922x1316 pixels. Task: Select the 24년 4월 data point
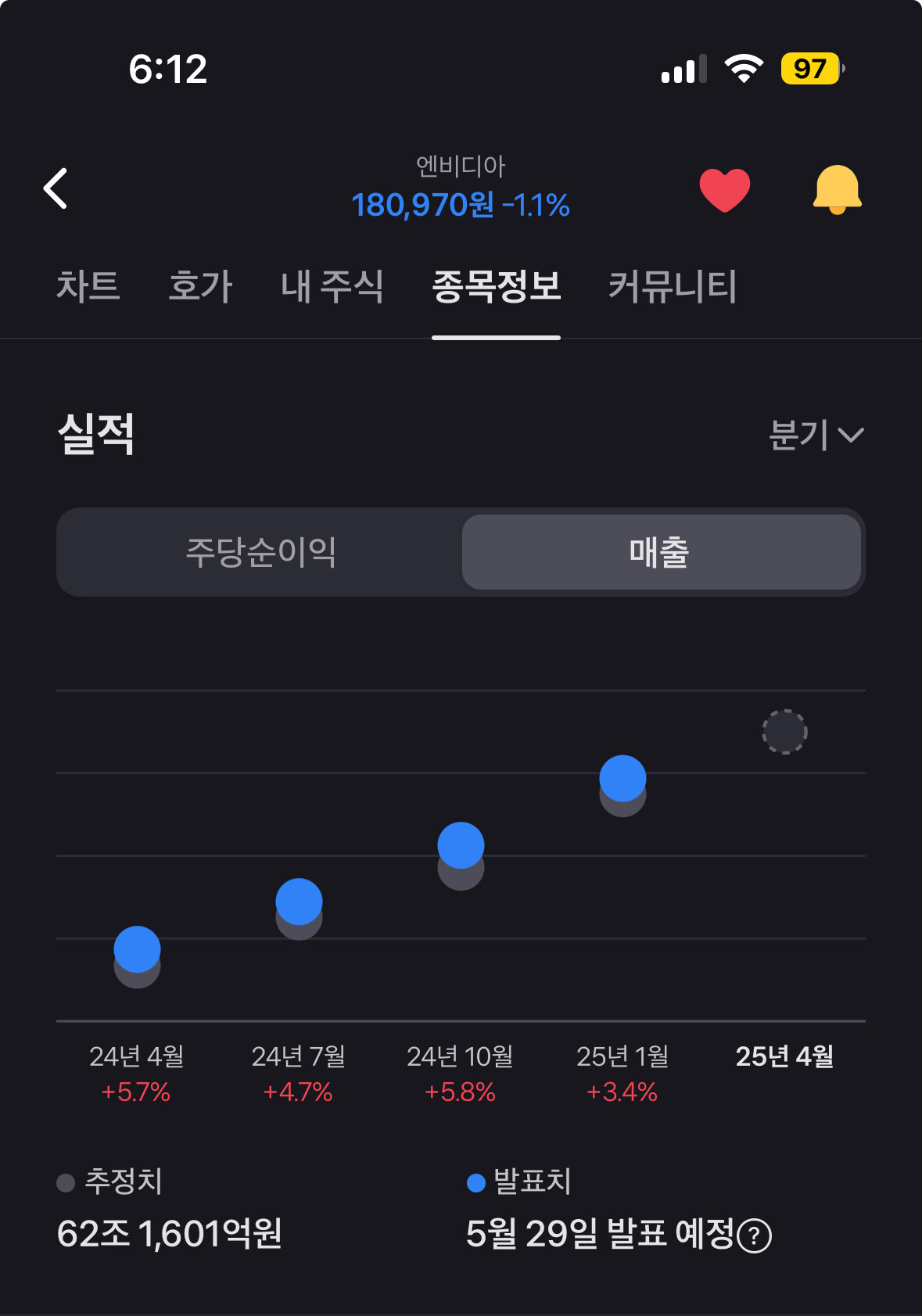click(138, 950)
